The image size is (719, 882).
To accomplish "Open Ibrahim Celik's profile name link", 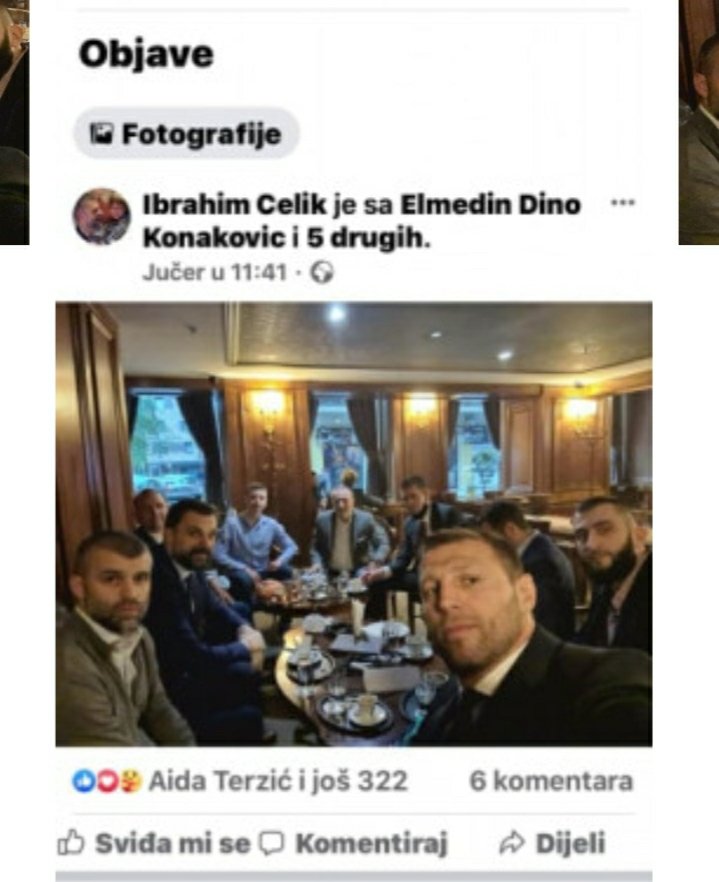I will (234, 205).
